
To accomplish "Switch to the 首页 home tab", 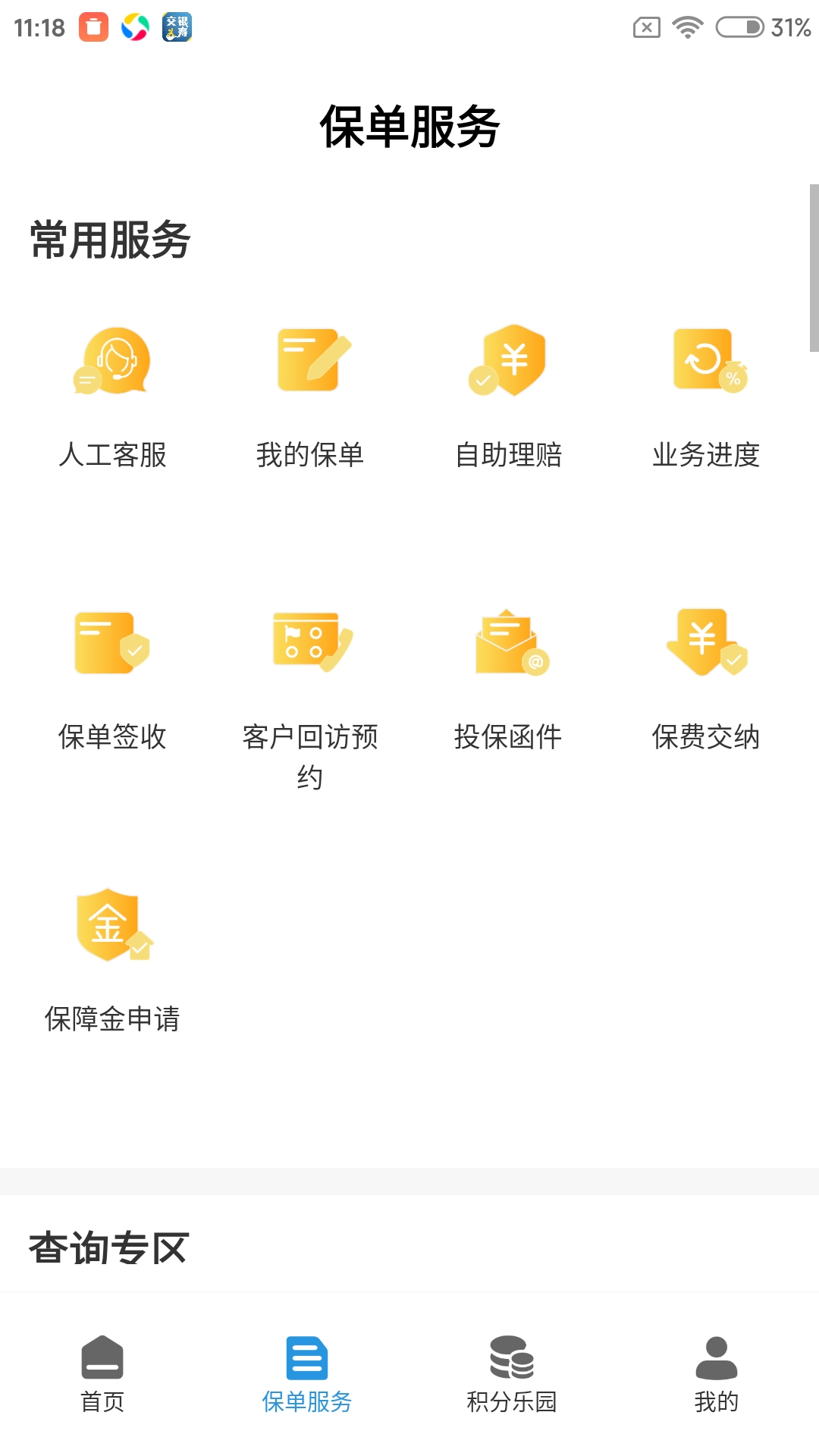I will point(102,1374).
